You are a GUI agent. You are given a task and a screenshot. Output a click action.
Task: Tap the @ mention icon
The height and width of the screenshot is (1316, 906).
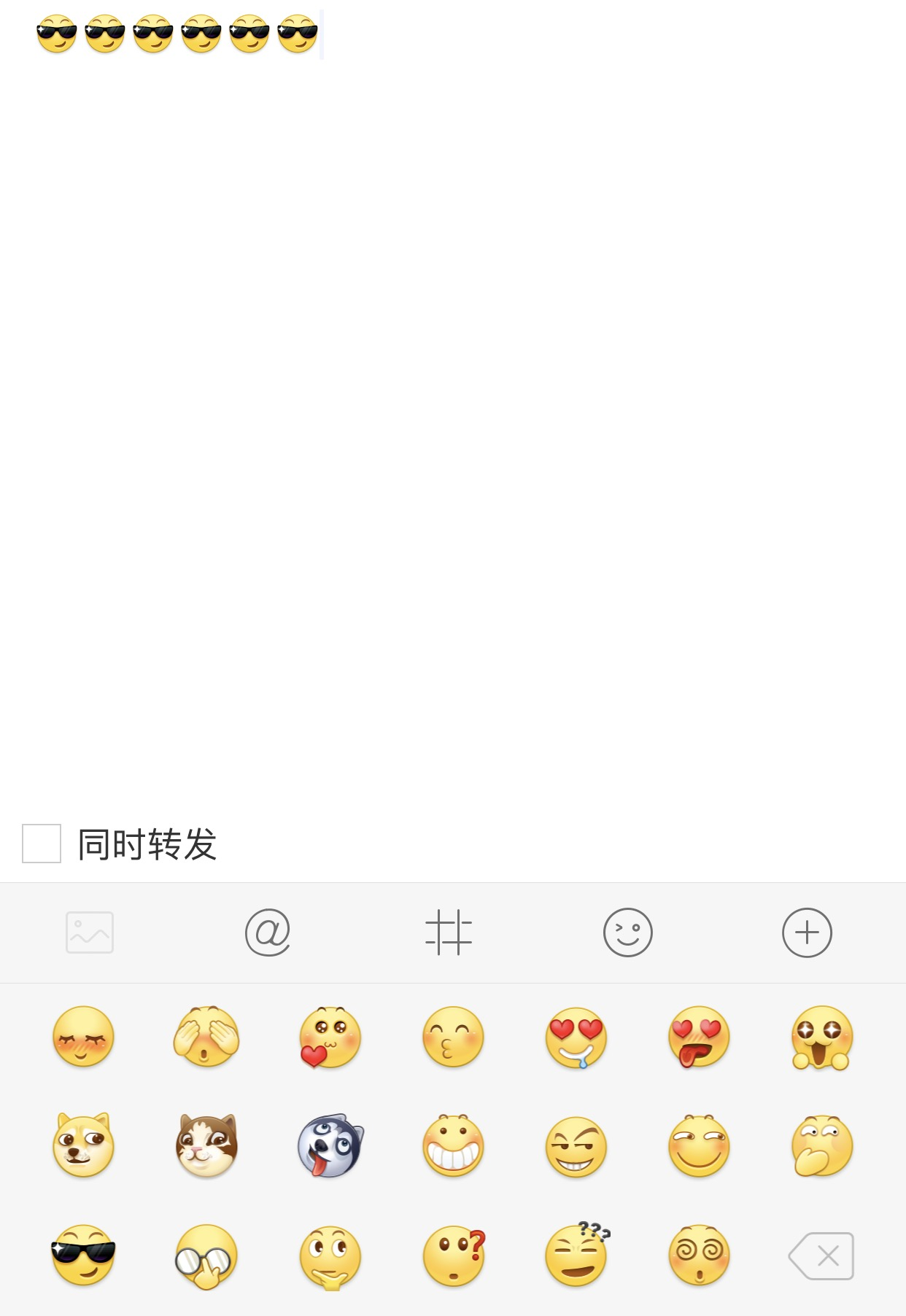[268, 932]
